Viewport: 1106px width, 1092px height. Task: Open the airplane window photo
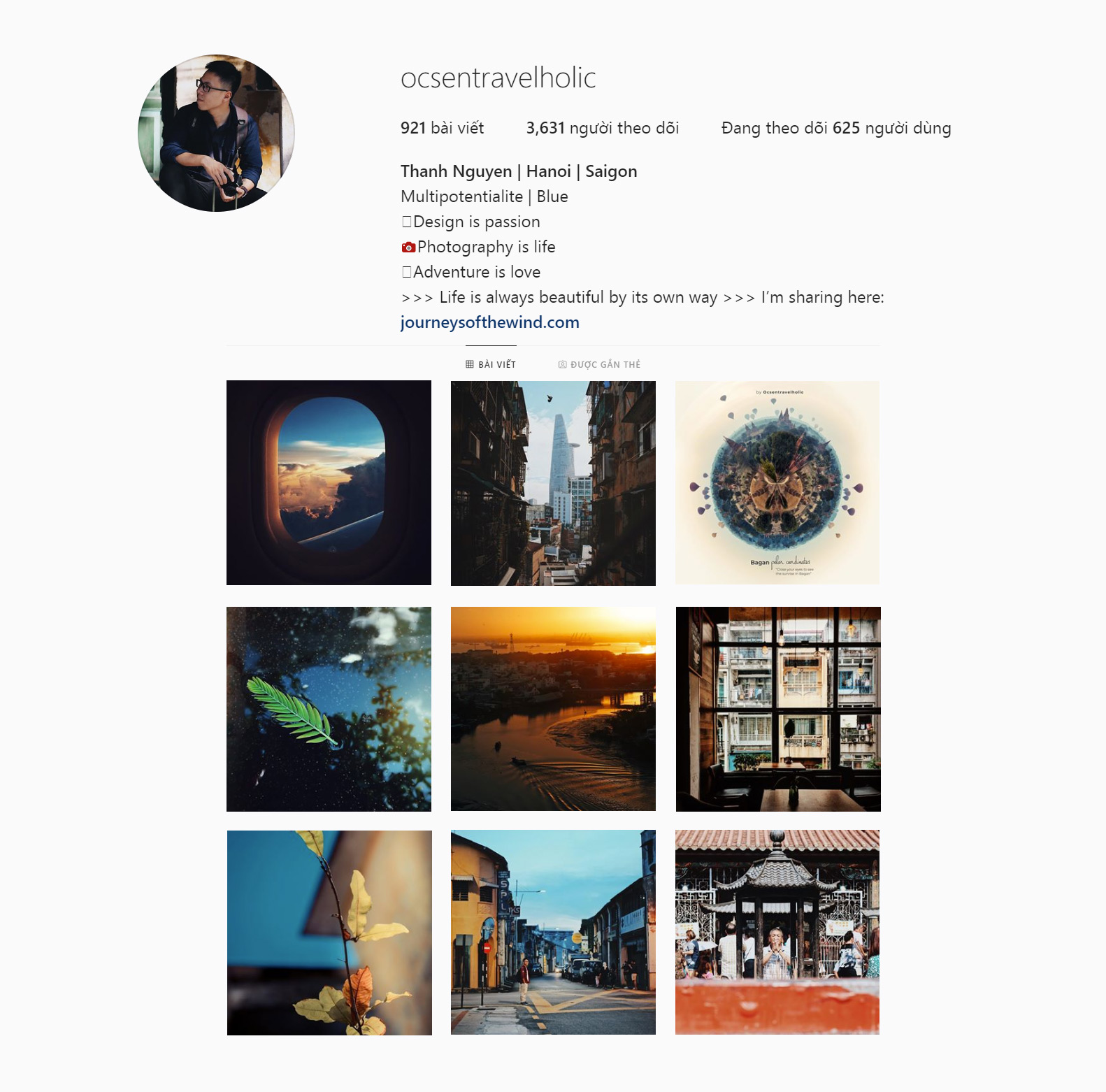[x=329, y=482]
